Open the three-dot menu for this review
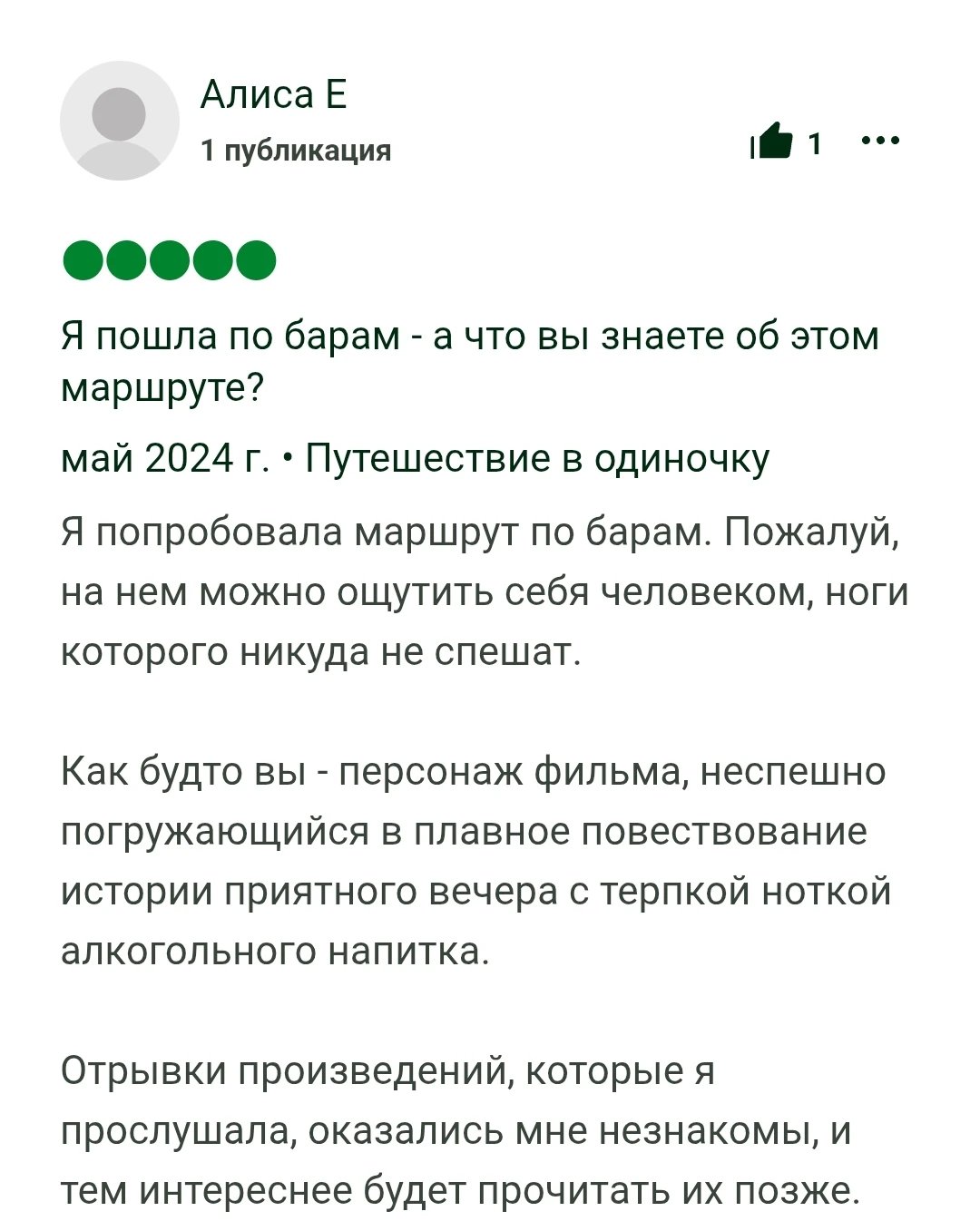This screenshot has width=980, height=1221. tap(880, 142)
